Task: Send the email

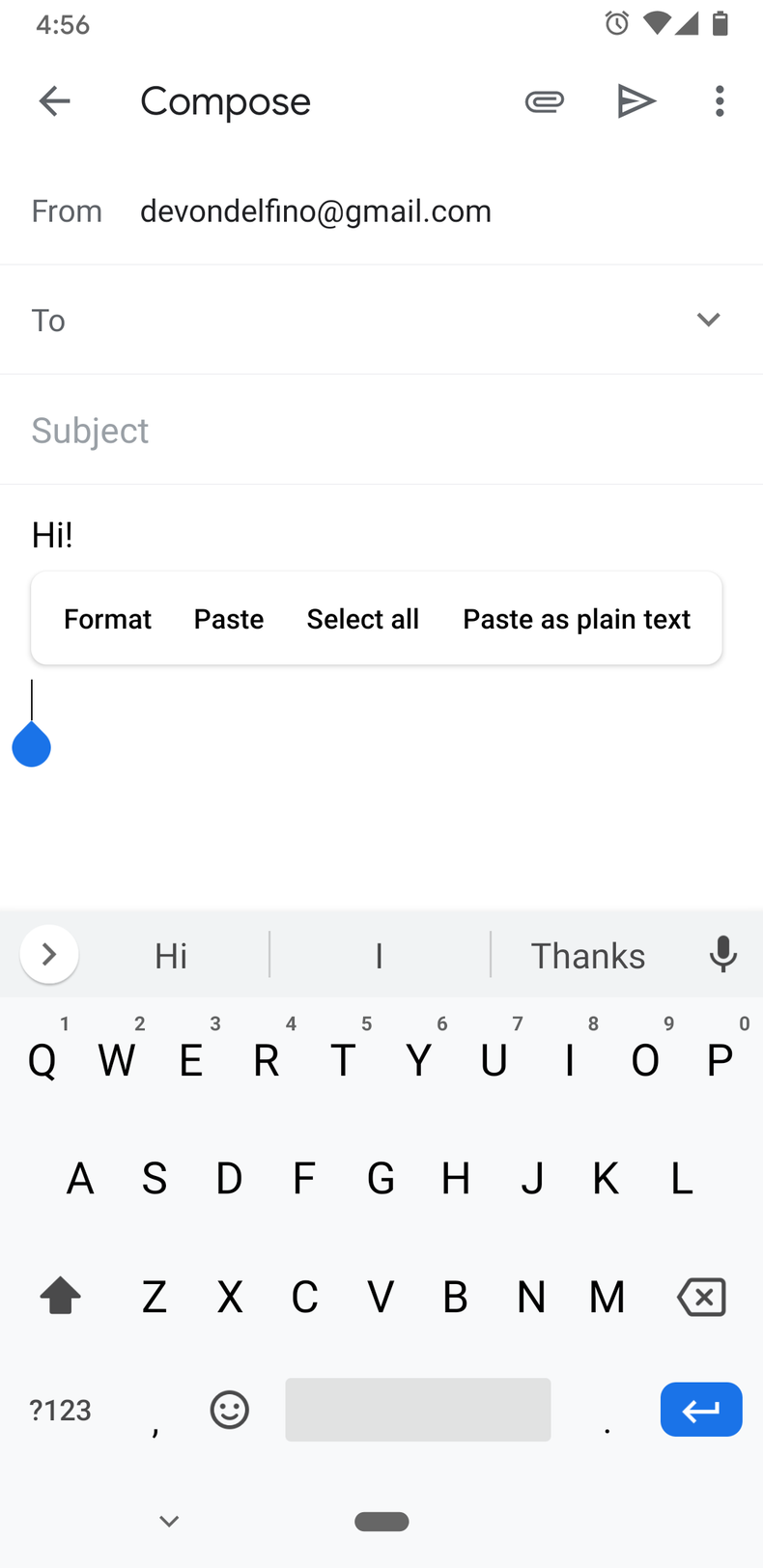Action: 636,100
